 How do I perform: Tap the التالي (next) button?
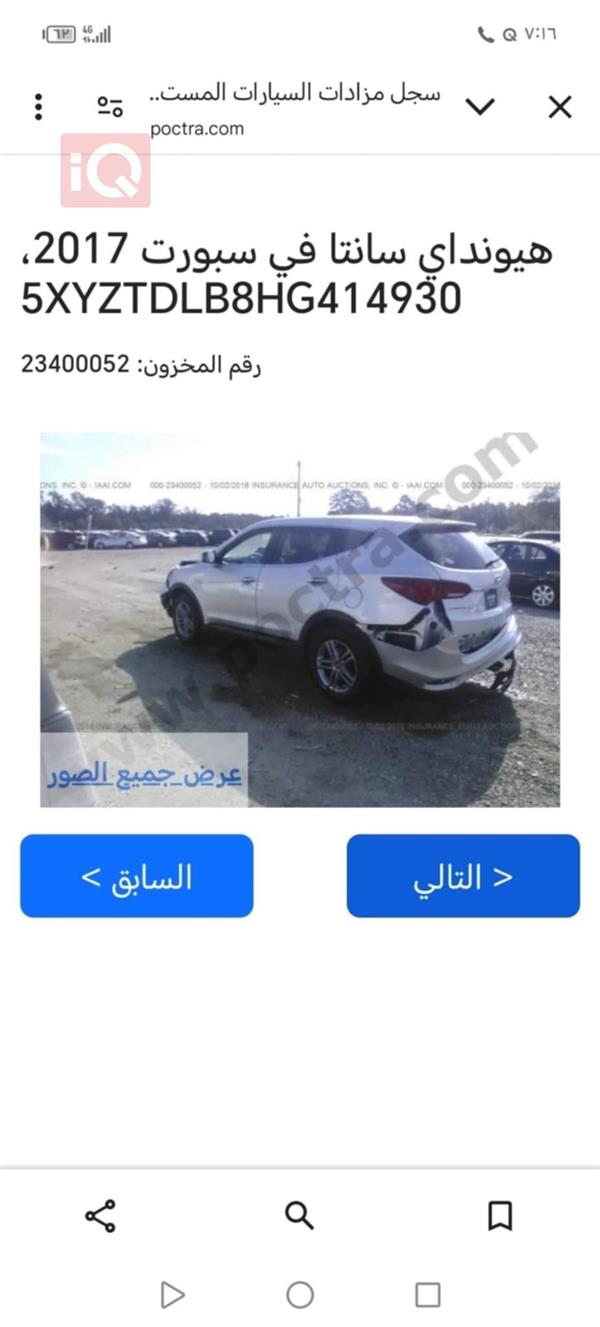pos(463,876)
